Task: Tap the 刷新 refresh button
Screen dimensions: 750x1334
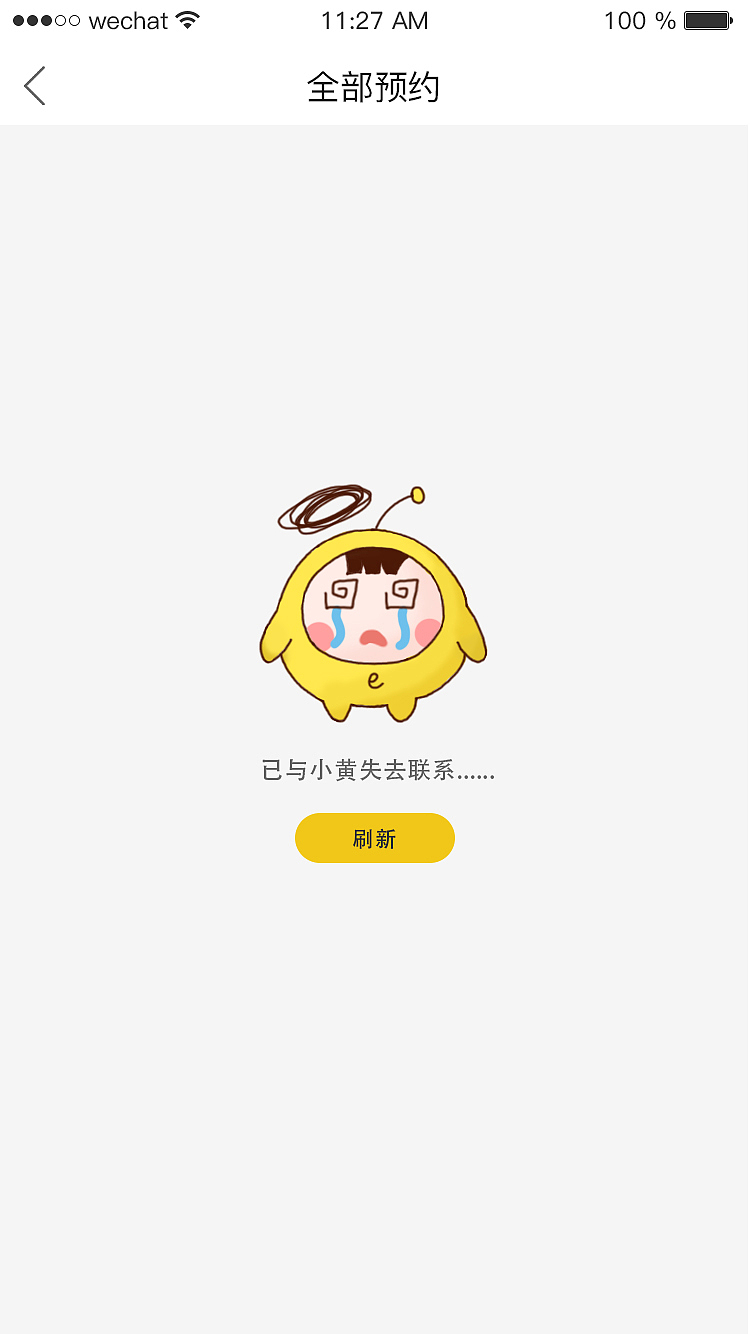Action: 375,838
